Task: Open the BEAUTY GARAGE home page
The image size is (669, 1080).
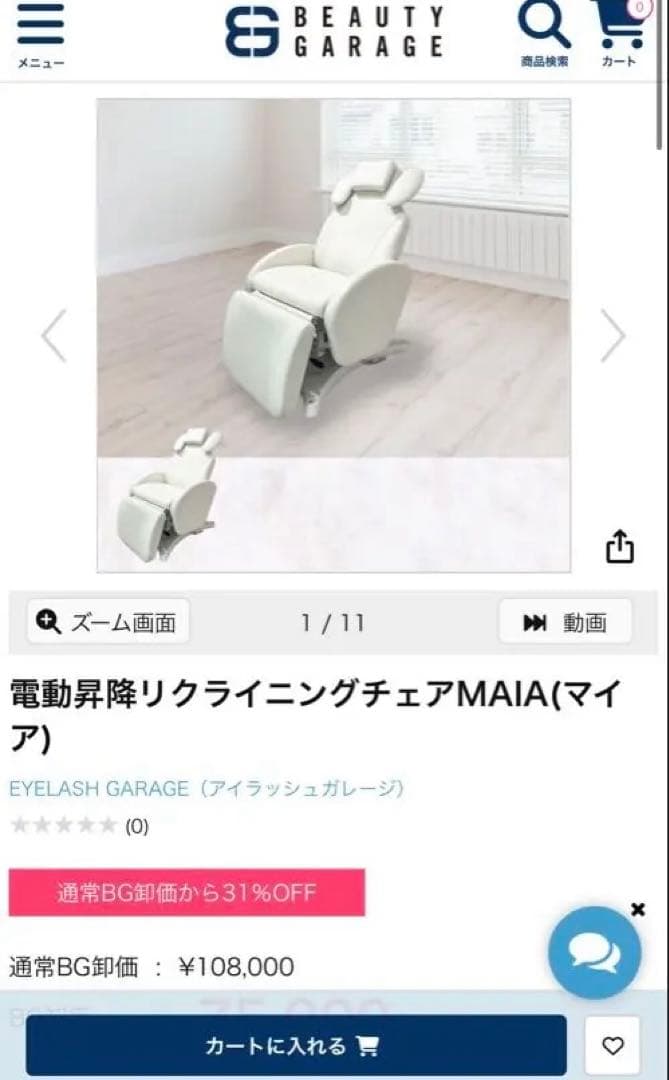Action: pyautogui.click(x=334, y=32)
